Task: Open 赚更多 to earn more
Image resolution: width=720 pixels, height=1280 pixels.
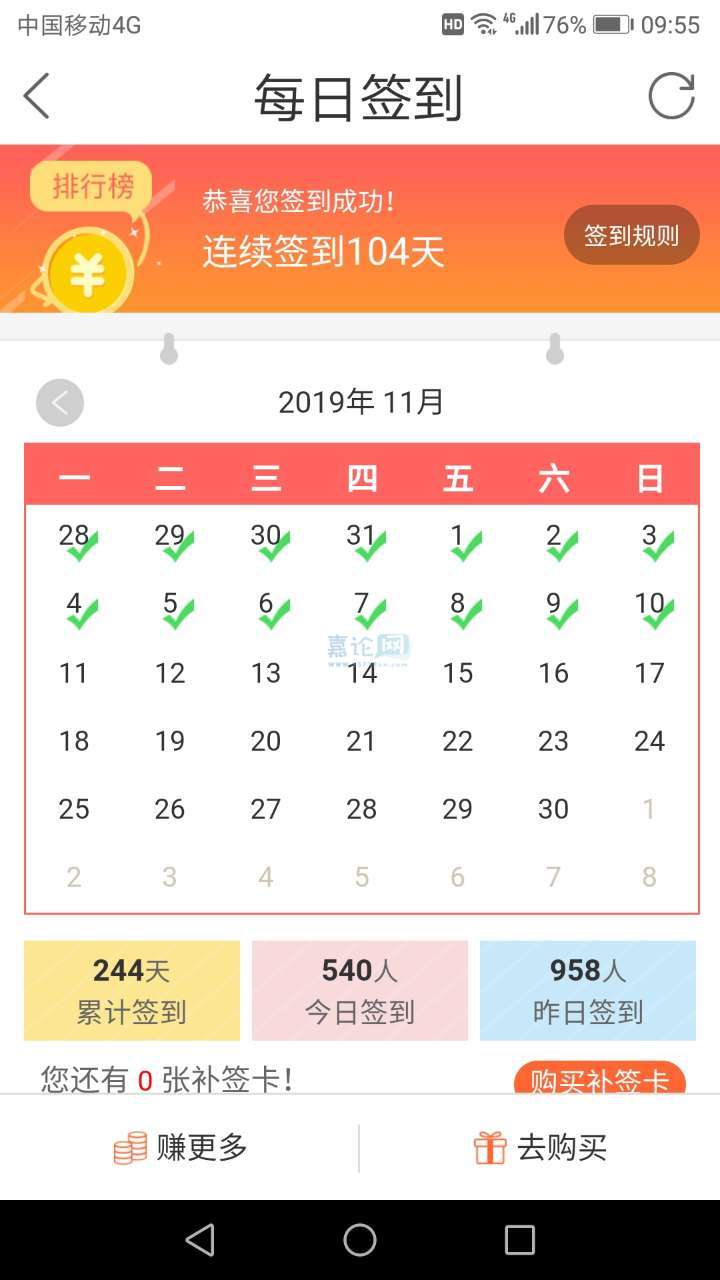Action: 181,1147
